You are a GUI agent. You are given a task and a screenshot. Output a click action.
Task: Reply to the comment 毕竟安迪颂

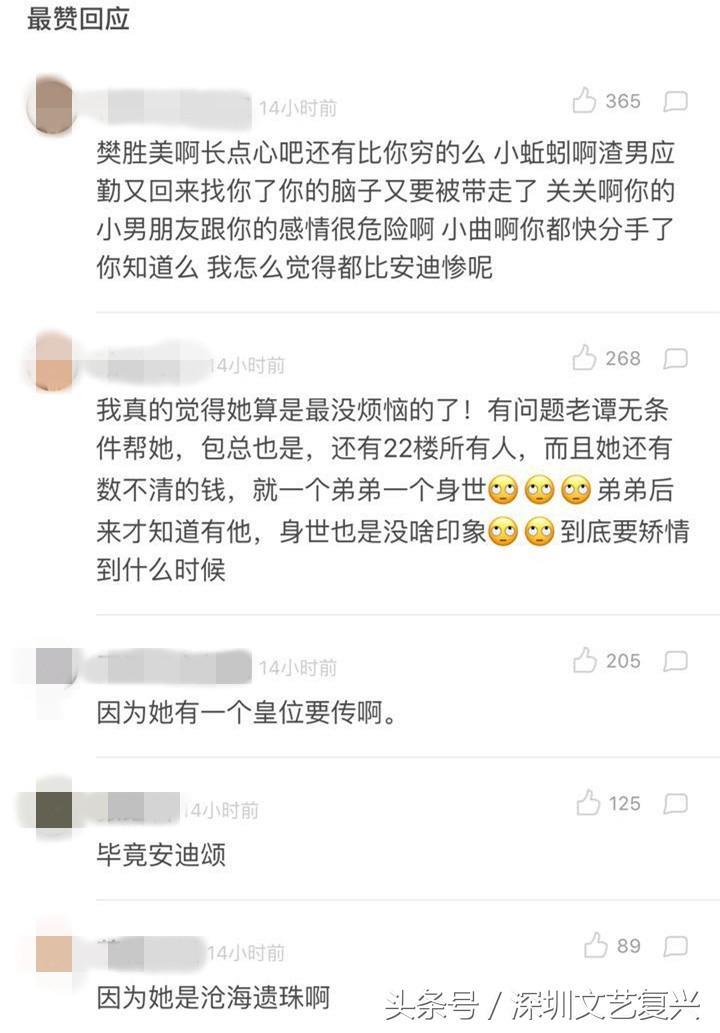tap(676, 803)
